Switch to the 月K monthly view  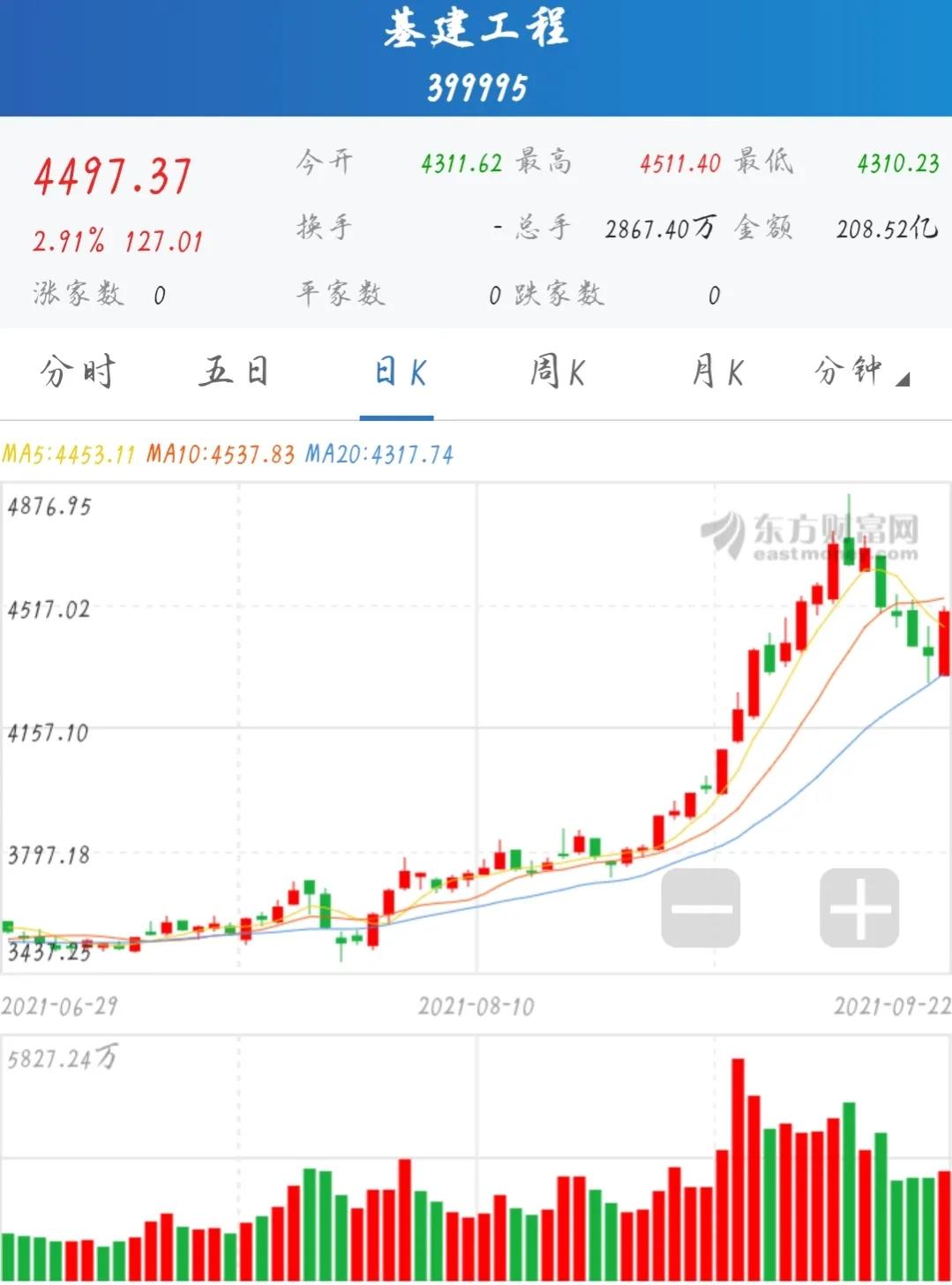coord(718,372)
